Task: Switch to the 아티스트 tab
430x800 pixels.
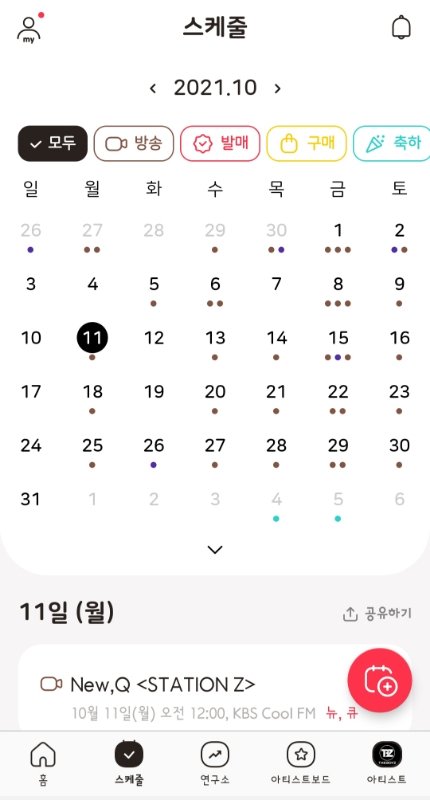Action: (387, 763)
